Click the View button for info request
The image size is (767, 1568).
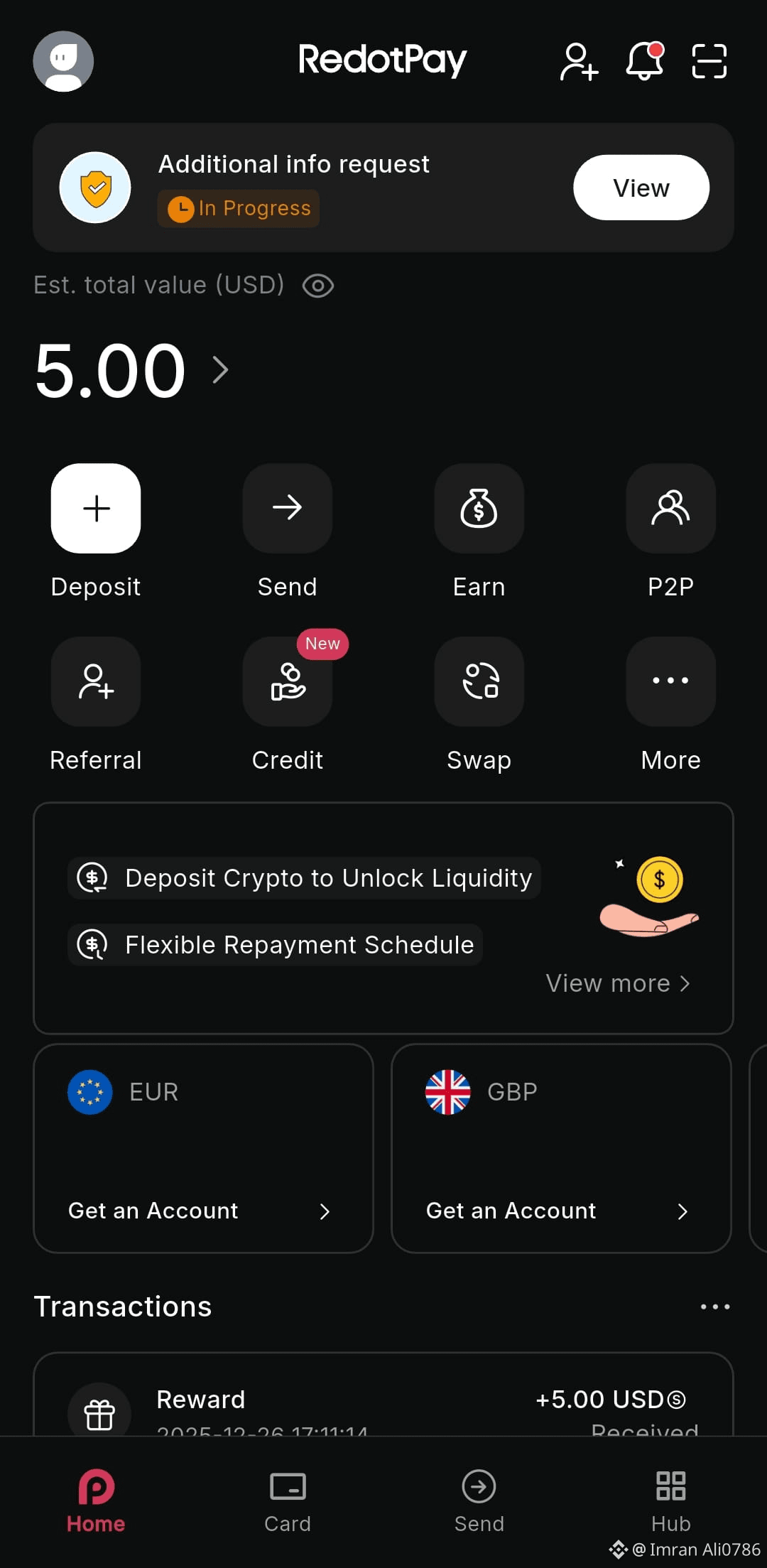pos(640,187)
